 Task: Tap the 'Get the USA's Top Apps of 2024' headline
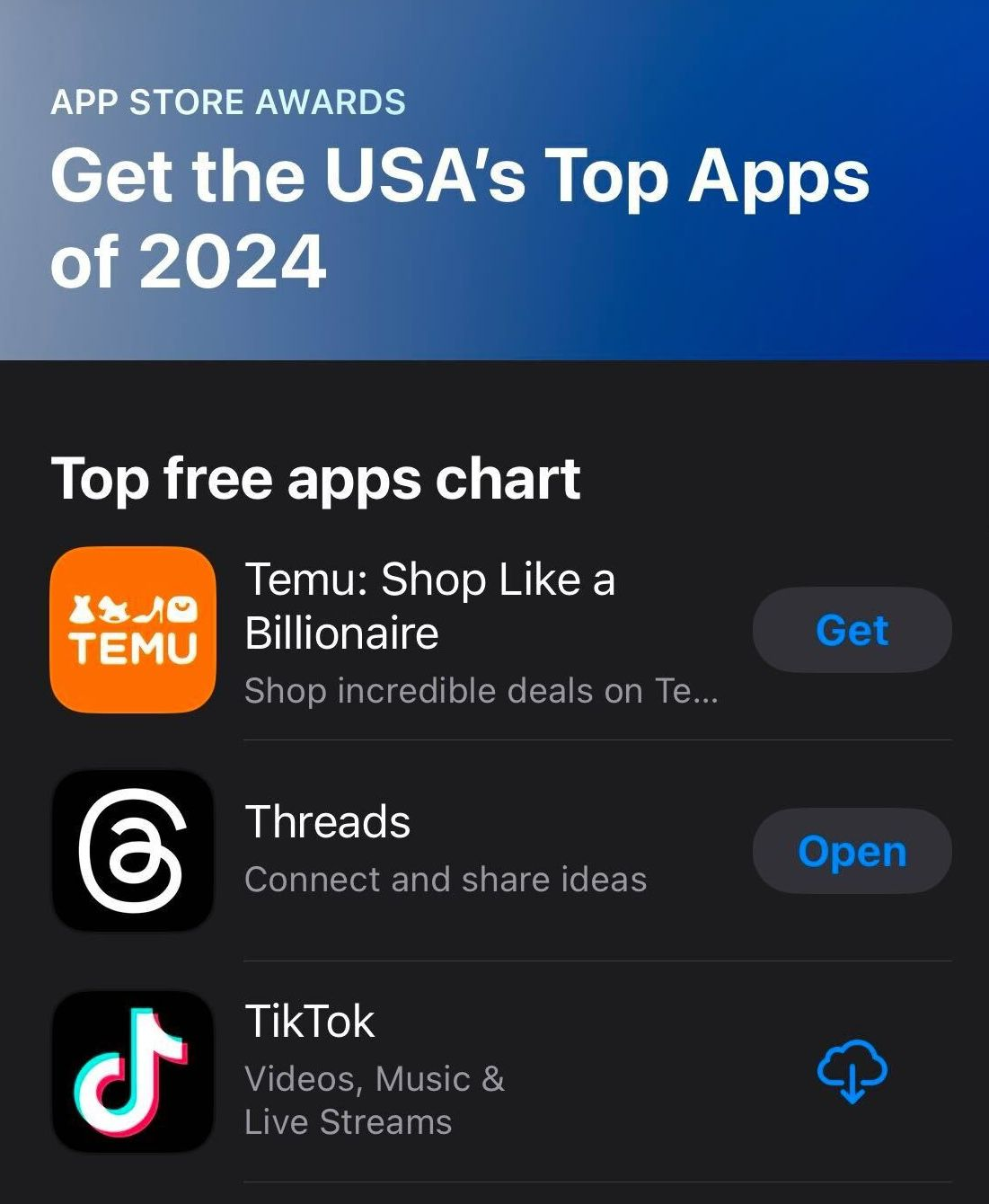(x=458, y=216)
